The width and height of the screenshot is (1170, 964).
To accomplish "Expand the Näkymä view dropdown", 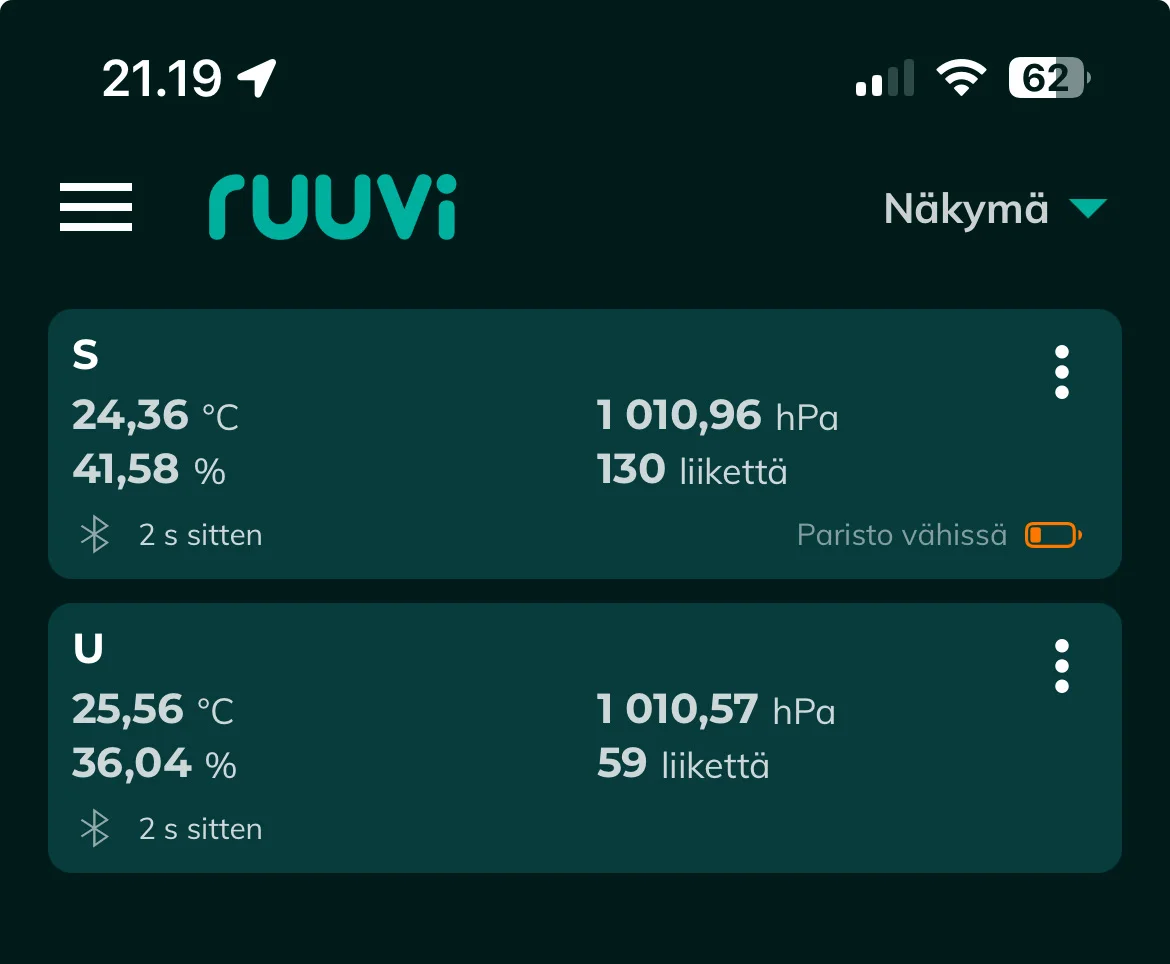I will [994, 209].
